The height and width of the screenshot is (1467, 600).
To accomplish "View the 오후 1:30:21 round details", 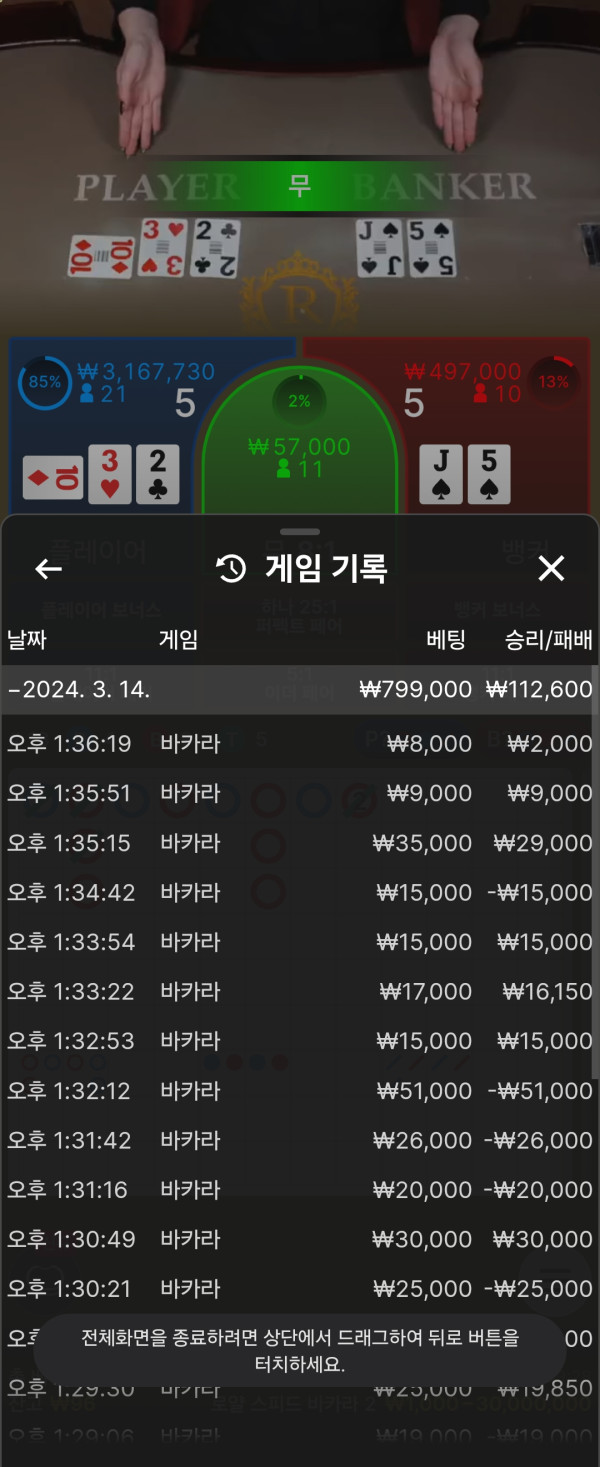I will point(299,1289).
